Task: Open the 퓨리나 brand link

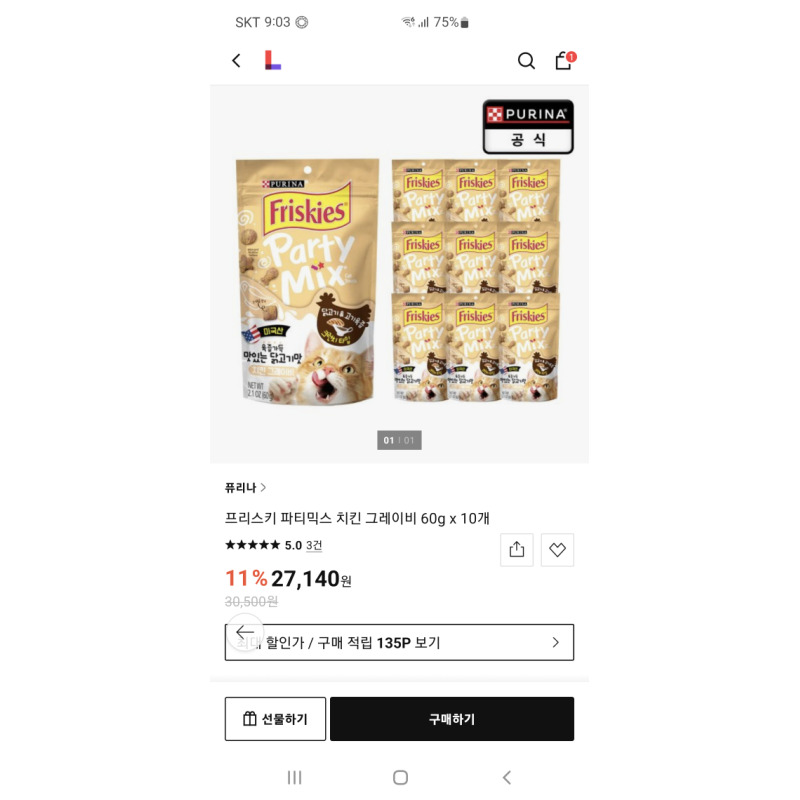Action: click(x=245, y=488)
